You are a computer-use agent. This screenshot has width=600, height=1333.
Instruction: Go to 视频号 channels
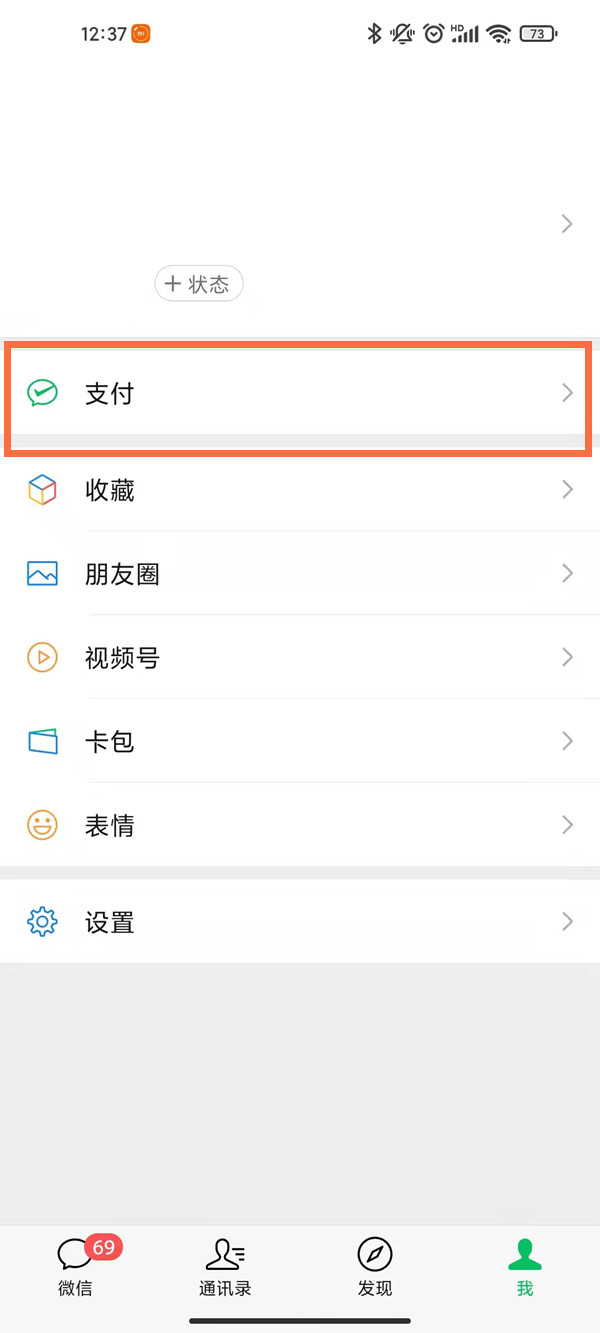point(300,657)
